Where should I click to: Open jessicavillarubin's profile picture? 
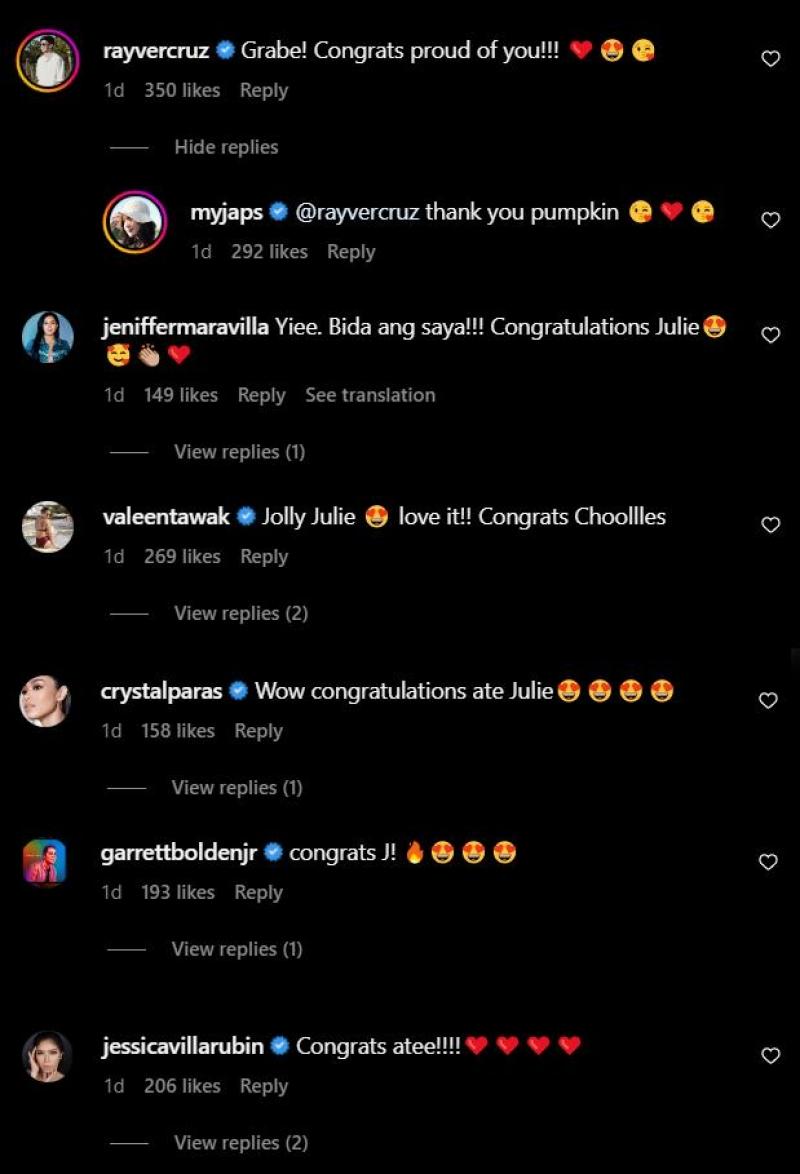coord(47,1056)
